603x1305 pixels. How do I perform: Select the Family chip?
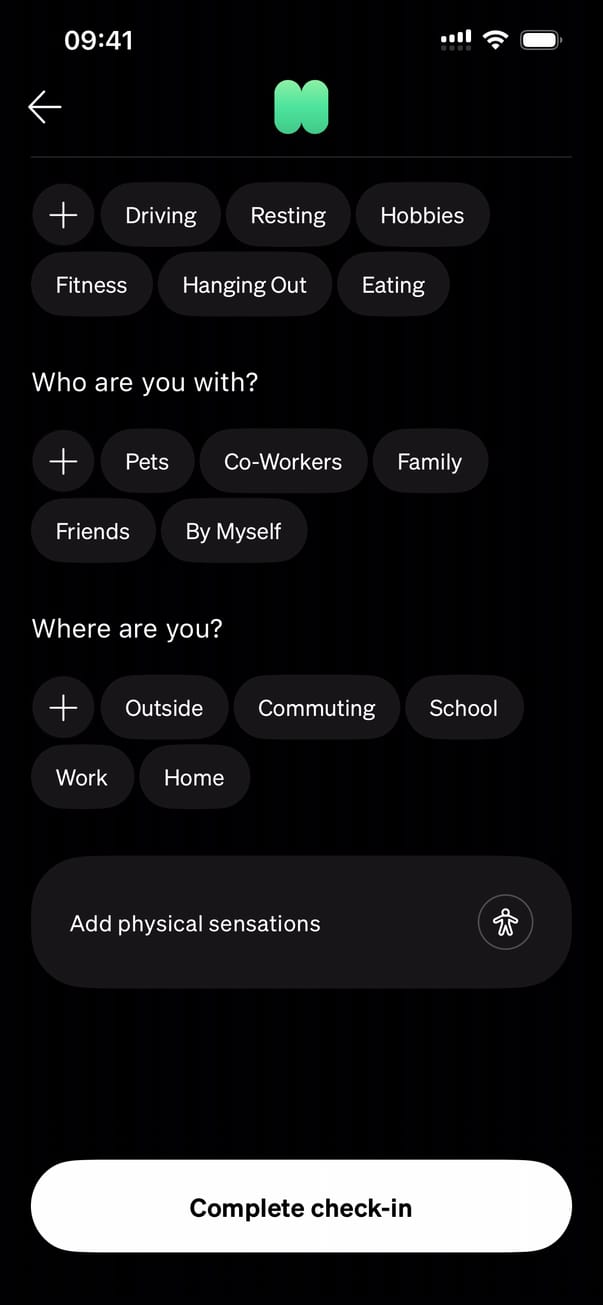point(429,461)
